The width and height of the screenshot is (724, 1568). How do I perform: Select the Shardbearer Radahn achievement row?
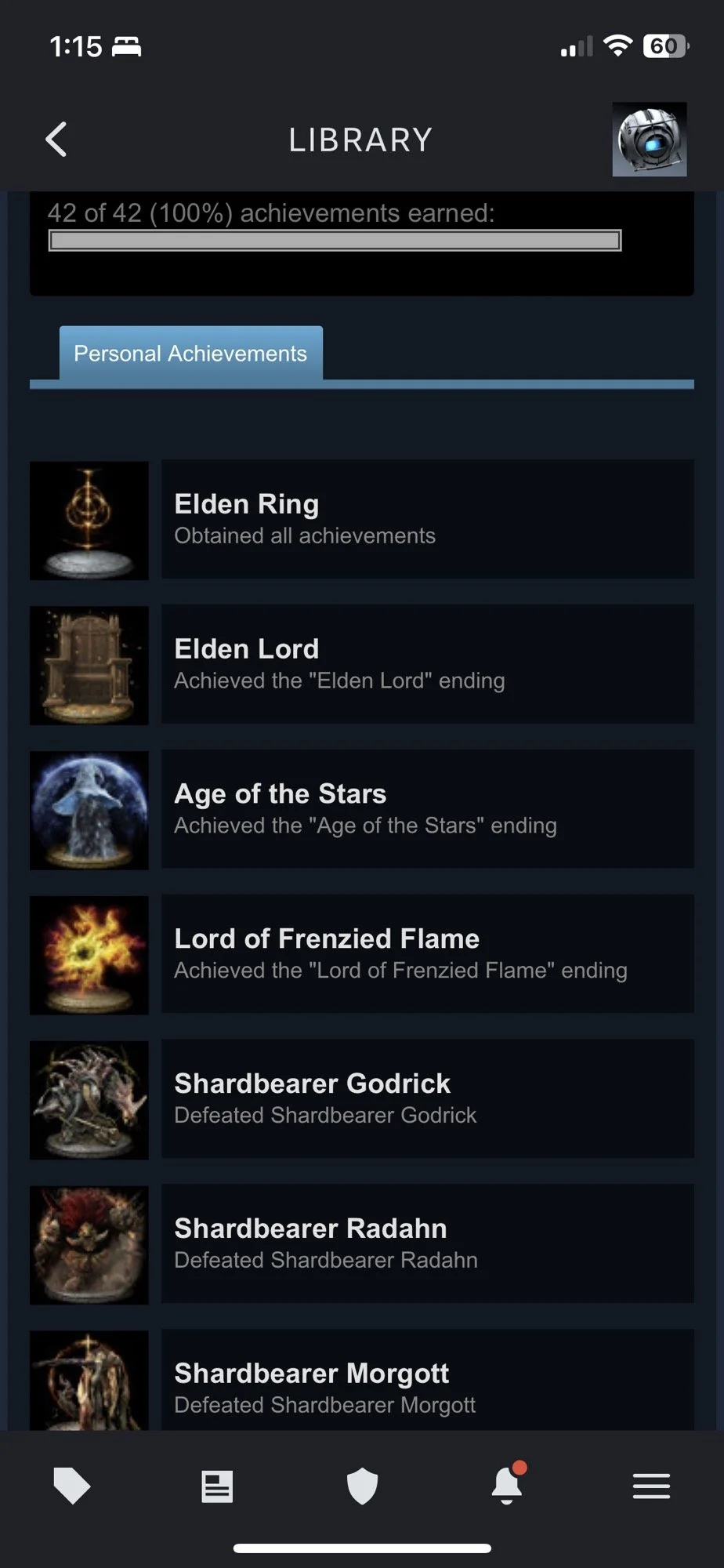[x=427, y=1244]
